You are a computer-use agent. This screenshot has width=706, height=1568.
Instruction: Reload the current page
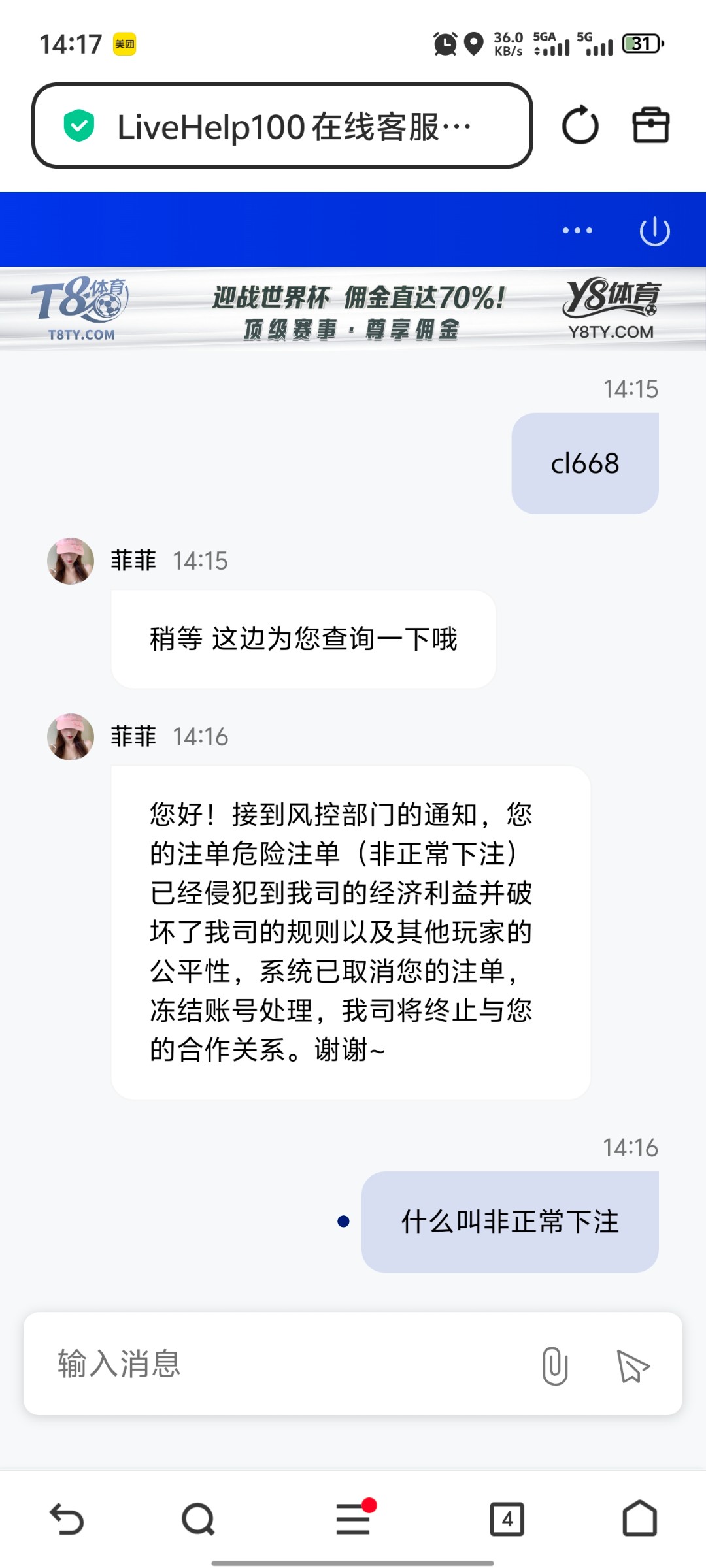[x=580, y=125]
